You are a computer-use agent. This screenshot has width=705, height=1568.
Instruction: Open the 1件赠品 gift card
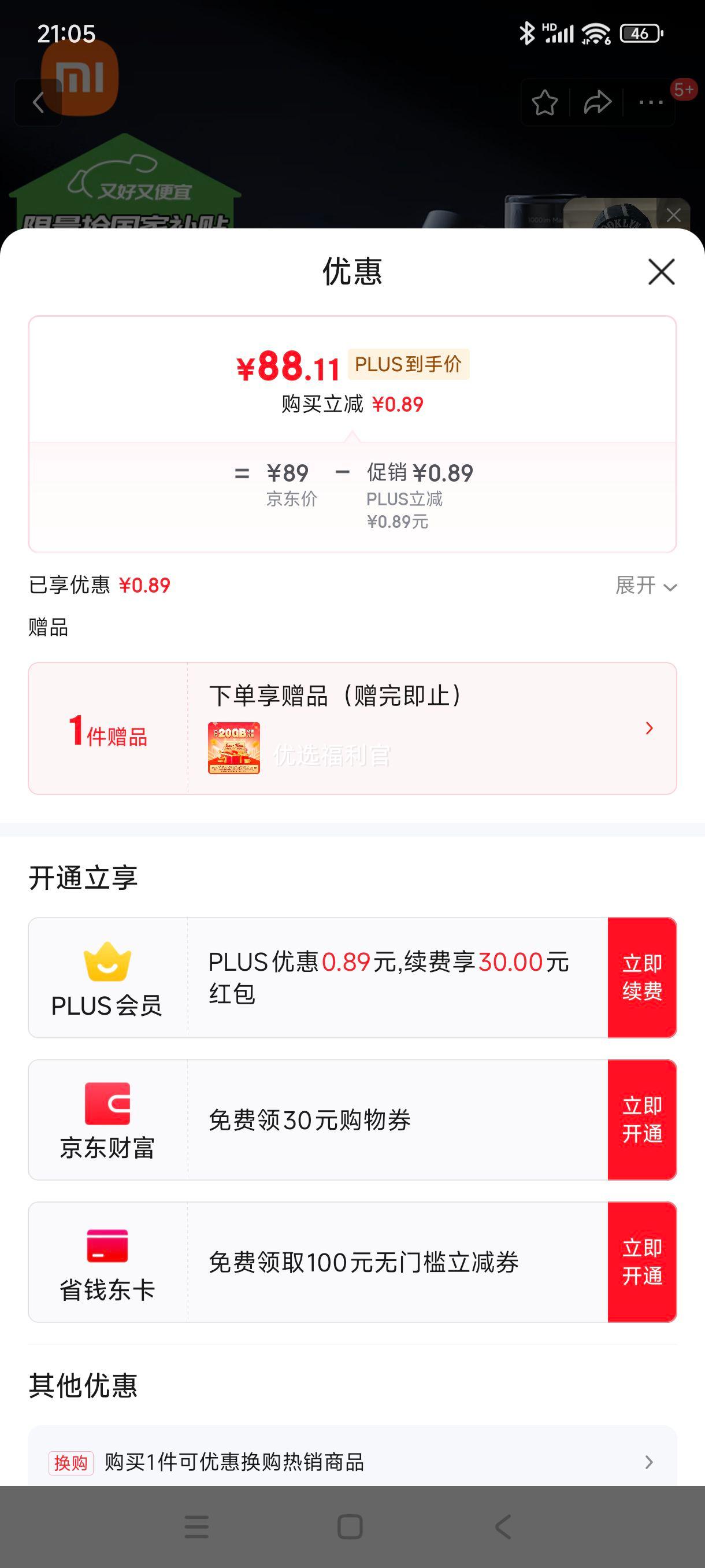point(352,728)
